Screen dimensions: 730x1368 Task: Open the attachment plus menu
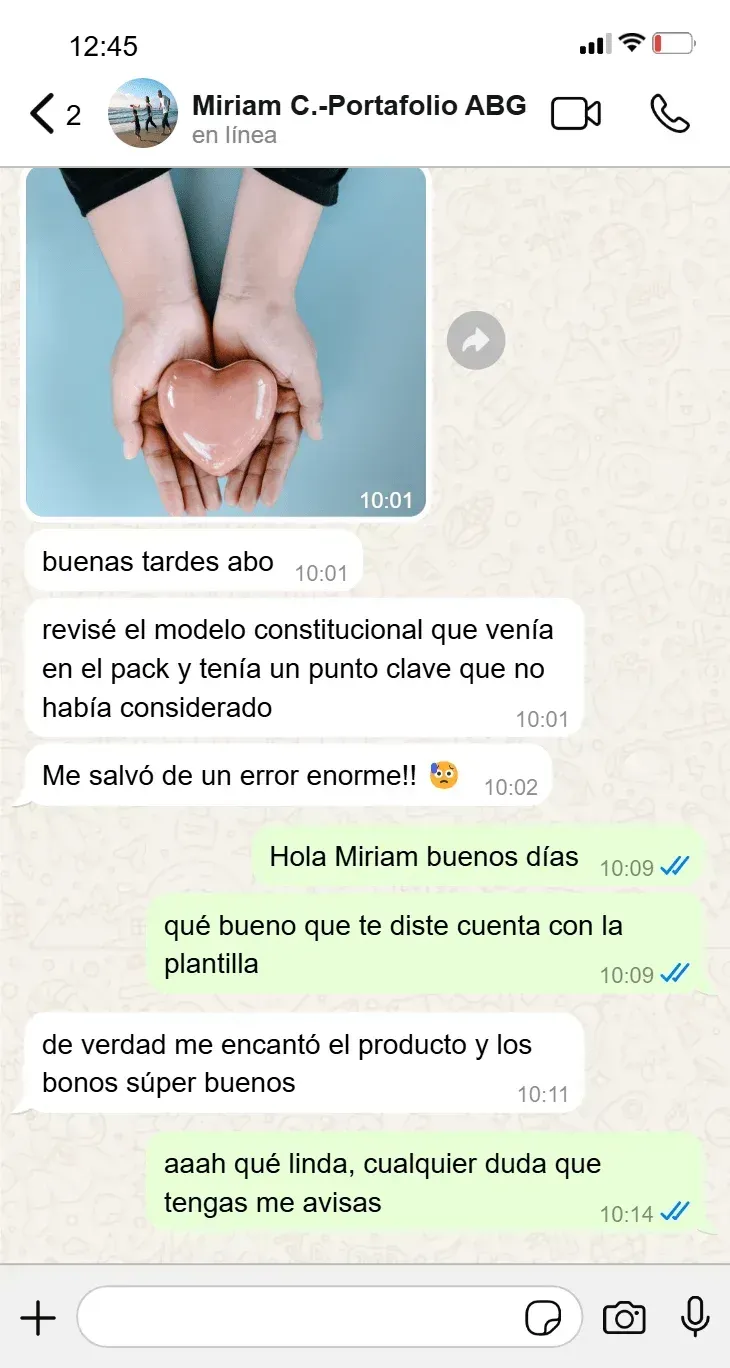(38, 1318)
